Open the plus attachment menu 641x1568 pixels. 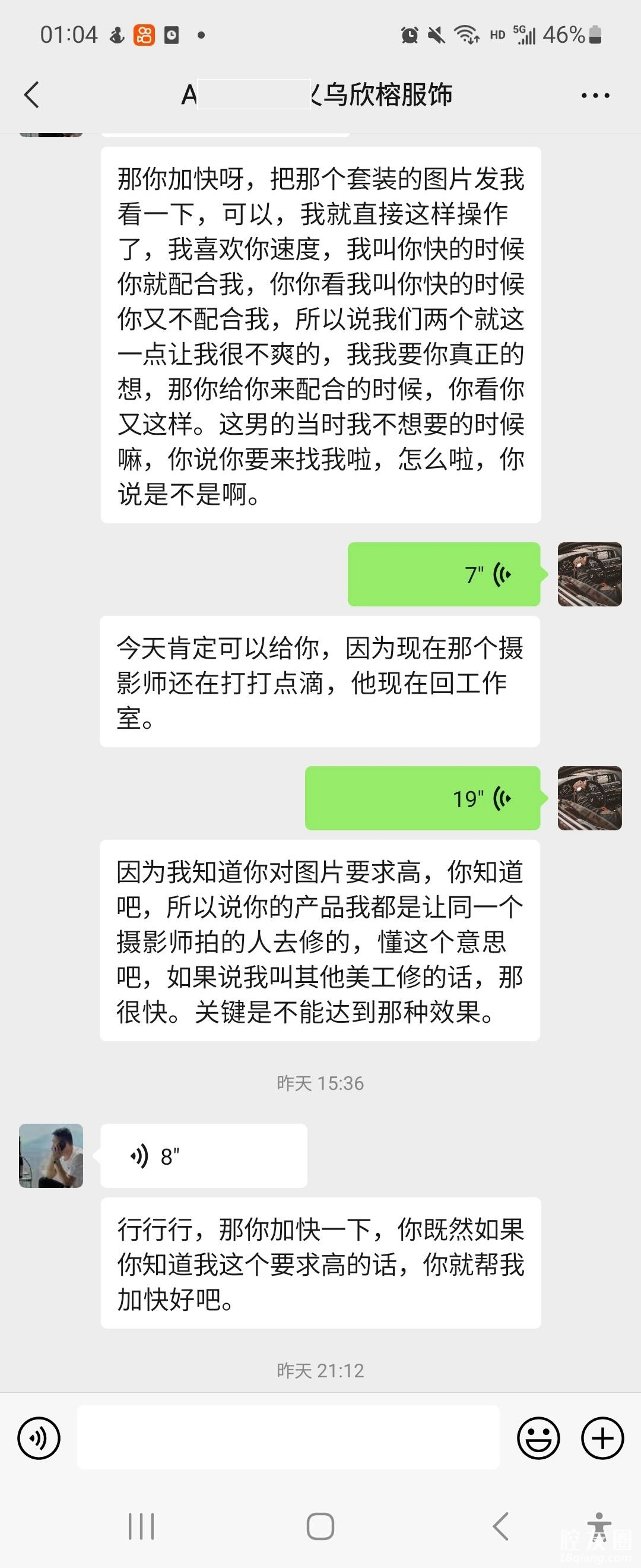pos(602,1439)
